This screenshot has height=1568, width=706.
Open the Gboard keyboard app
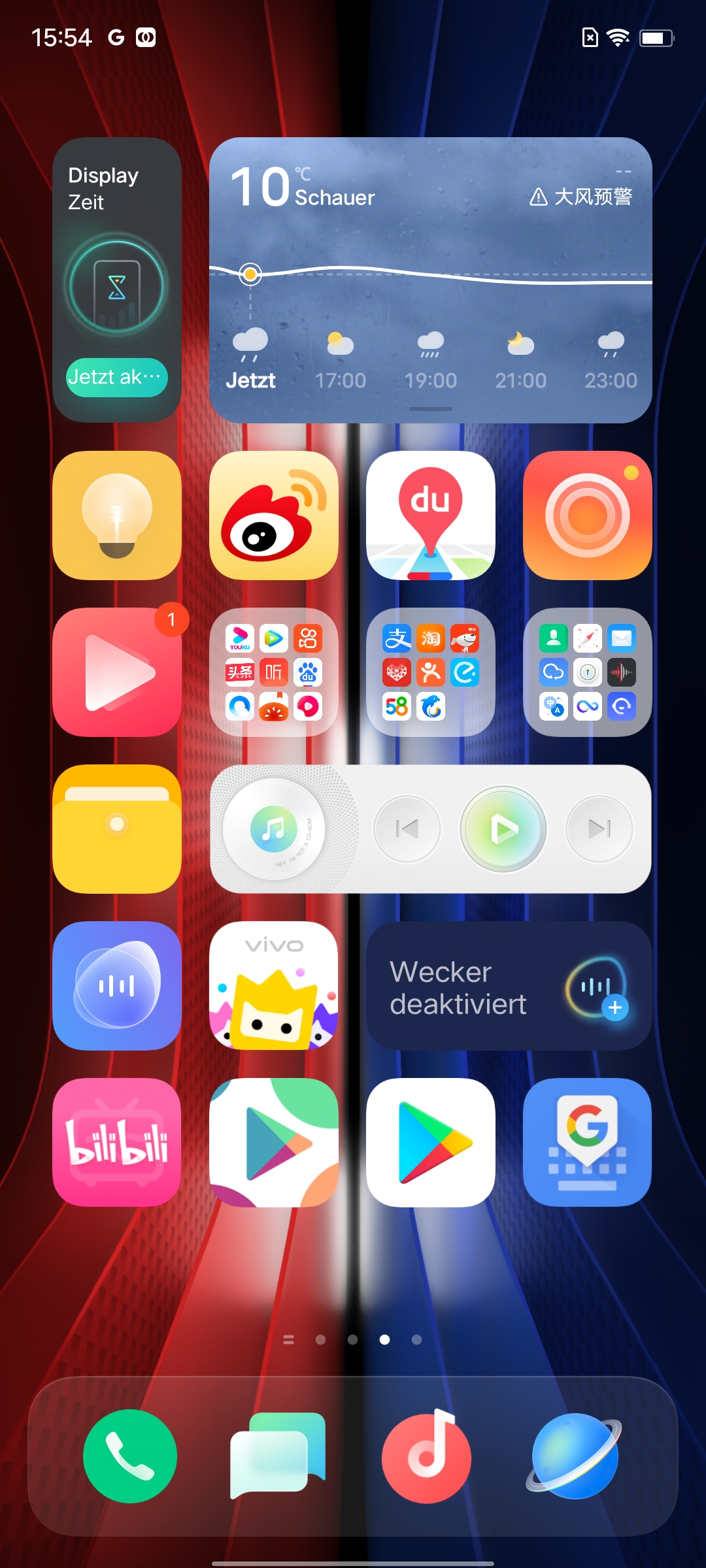point(588,1143)
